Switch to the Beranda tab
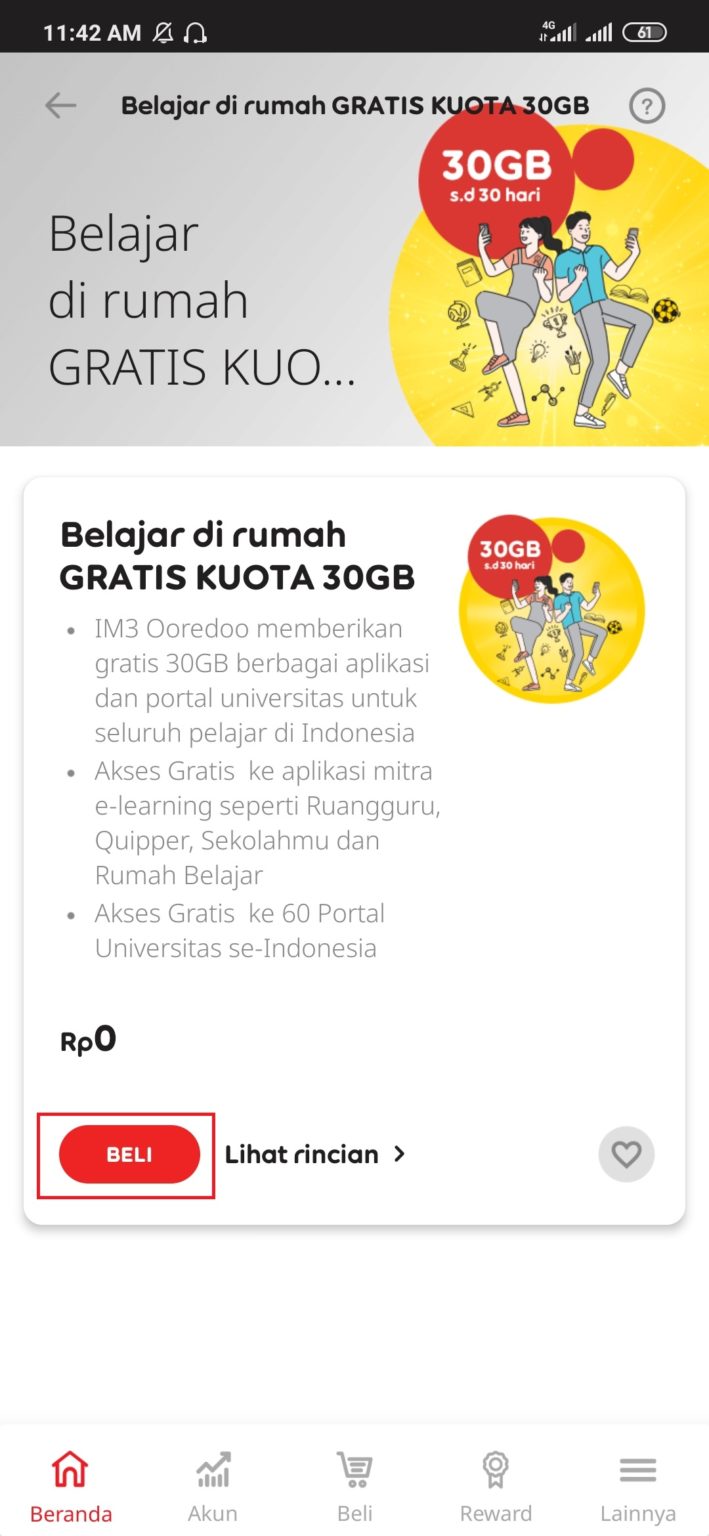The image size is (709, 1536). click(70, 1485)
